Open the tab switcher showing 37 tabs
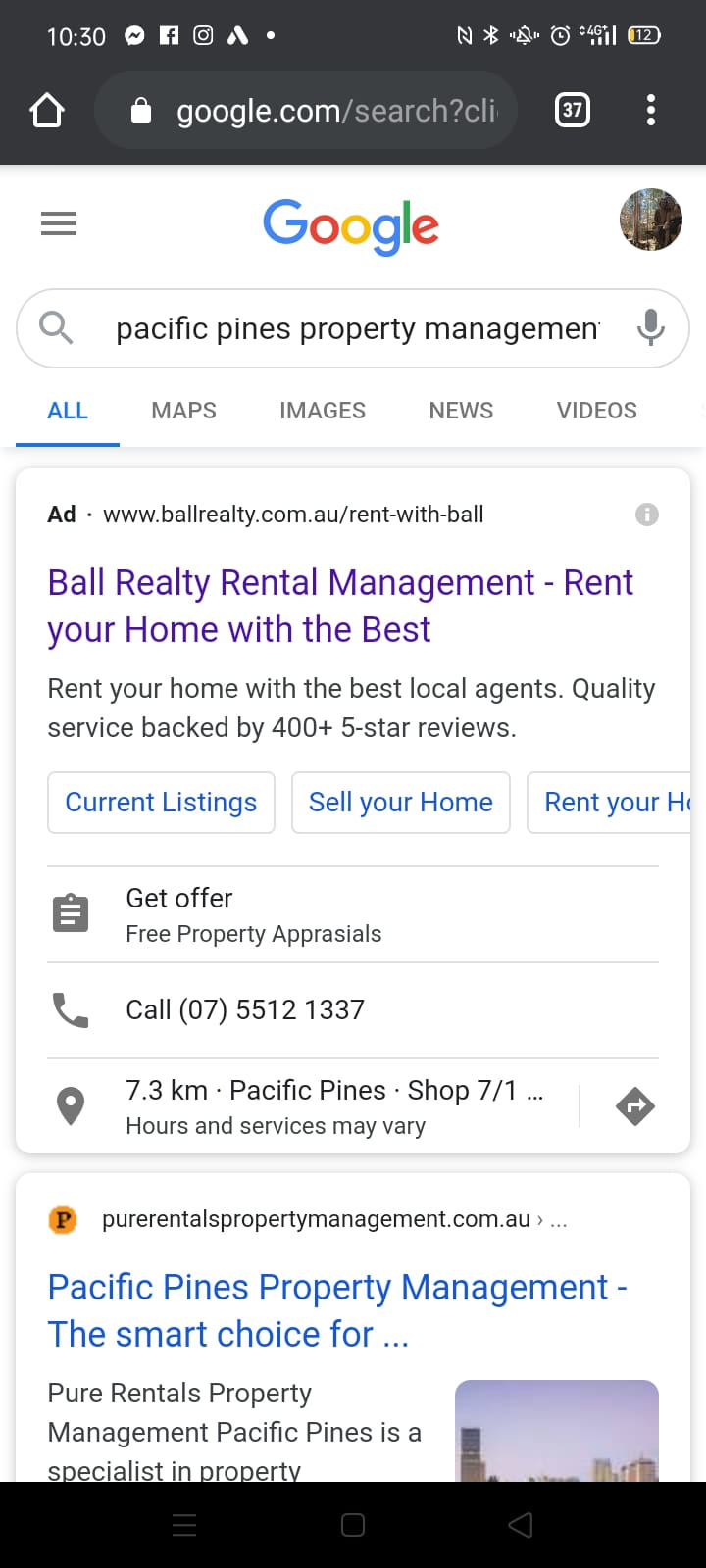The image size is (706, 1568). point(572,110)
